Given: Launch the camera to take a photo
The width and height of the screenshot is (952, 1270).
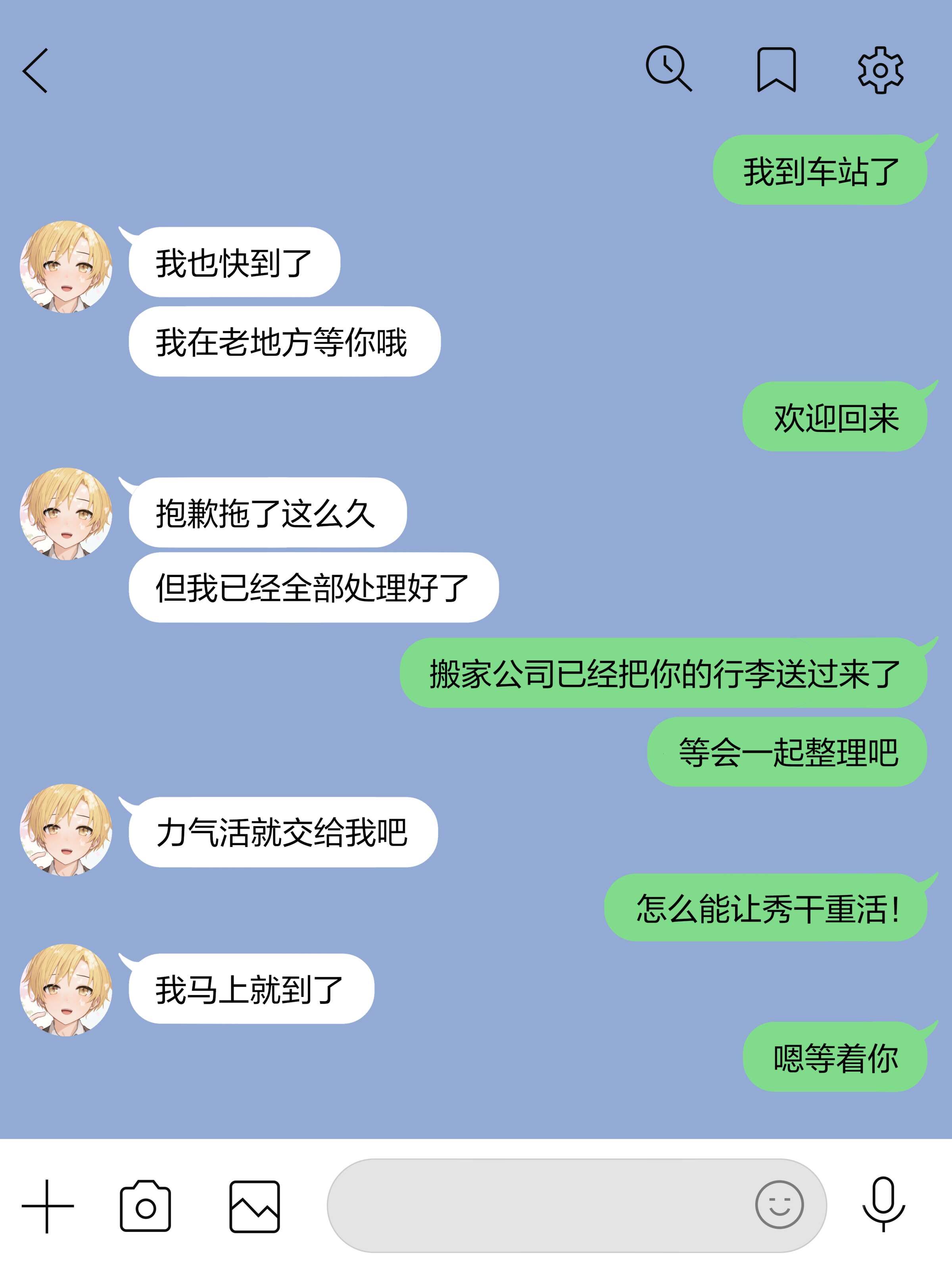Looking at the screenshot, I should pyautogui.click(x=145, y=1206).
